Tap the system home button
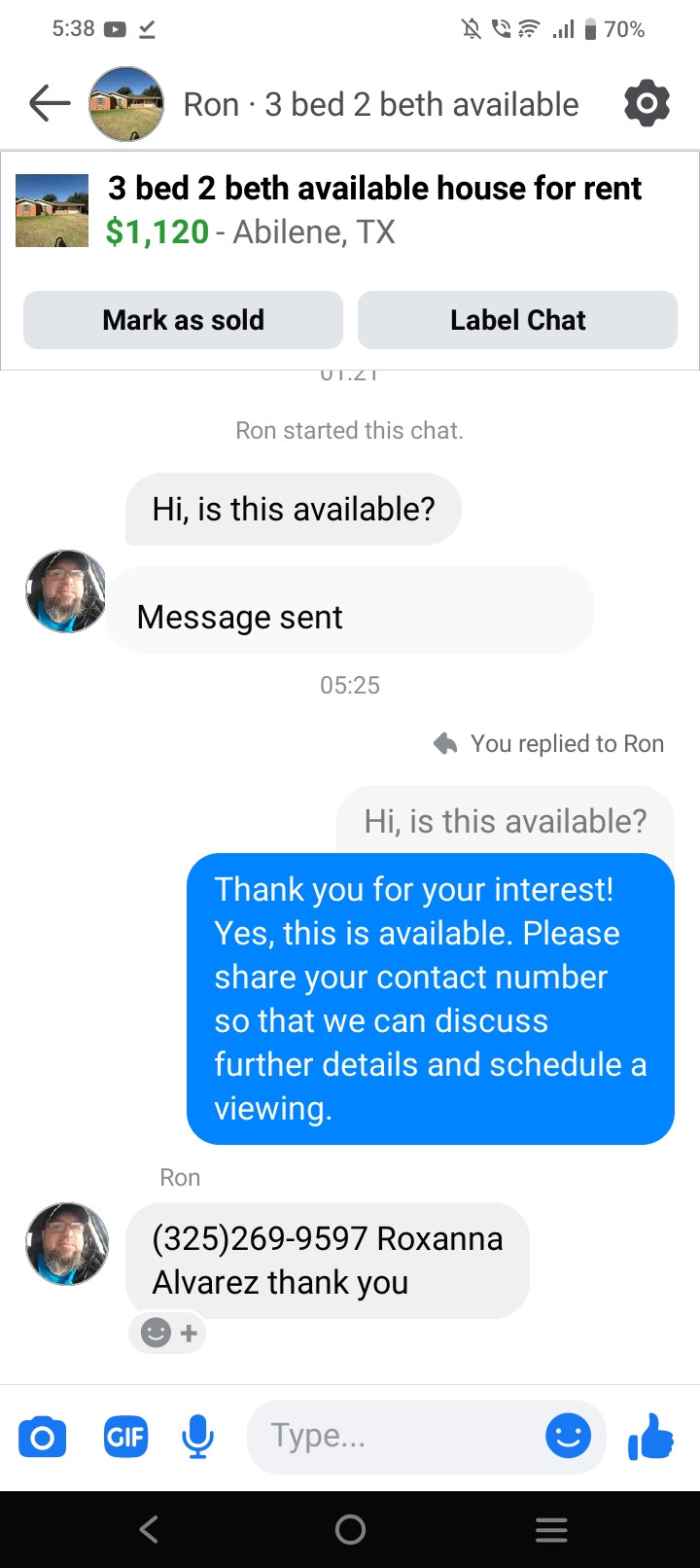The width and height of the screenshot is (700, 1568). [350, 1530]
